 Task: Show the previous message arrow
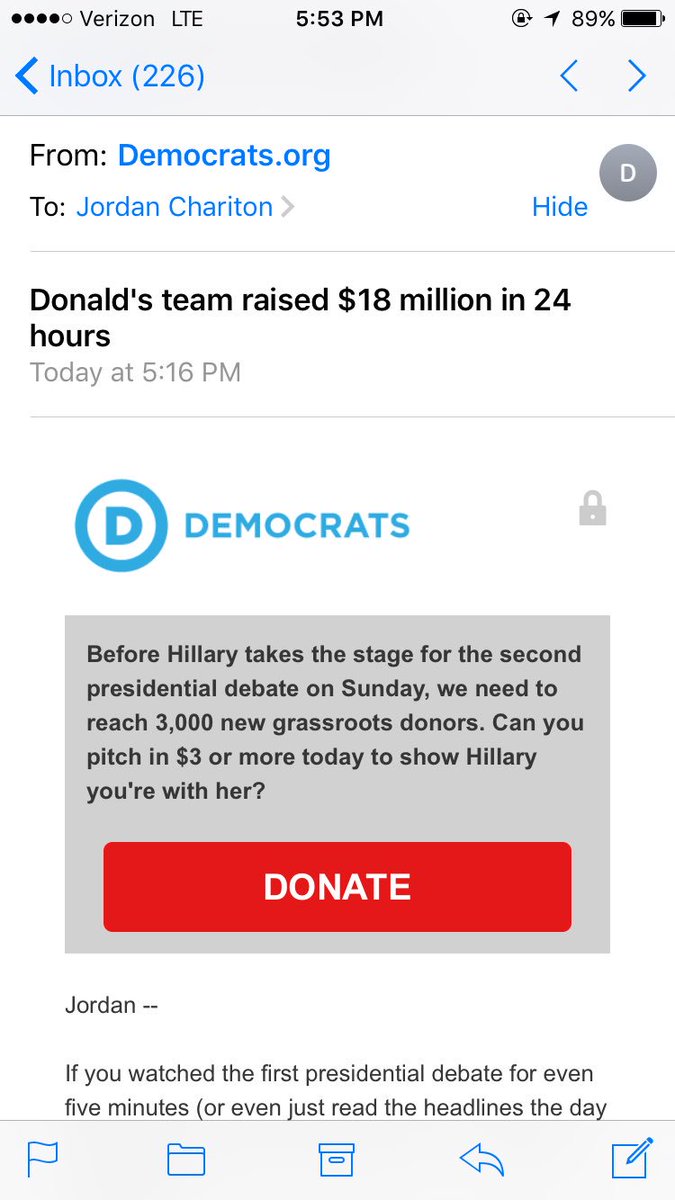click(x=569, y=77)
